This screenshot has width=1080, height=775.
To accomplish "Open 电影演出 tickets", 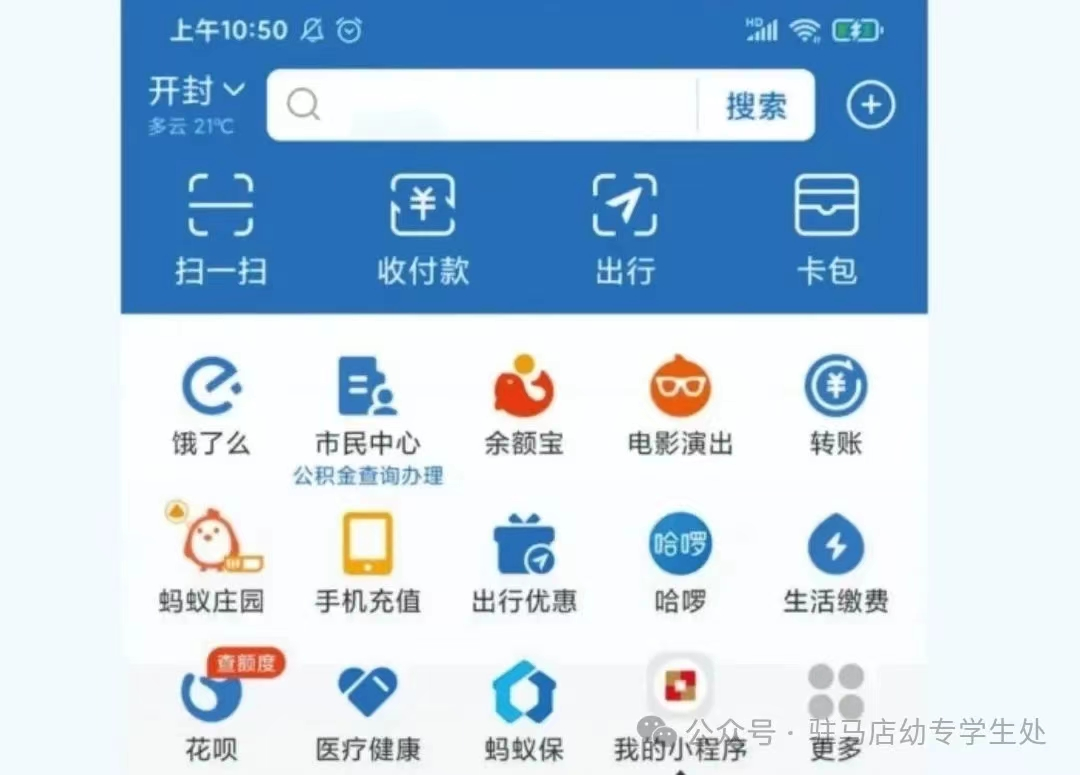I will (x=680, y=405).
